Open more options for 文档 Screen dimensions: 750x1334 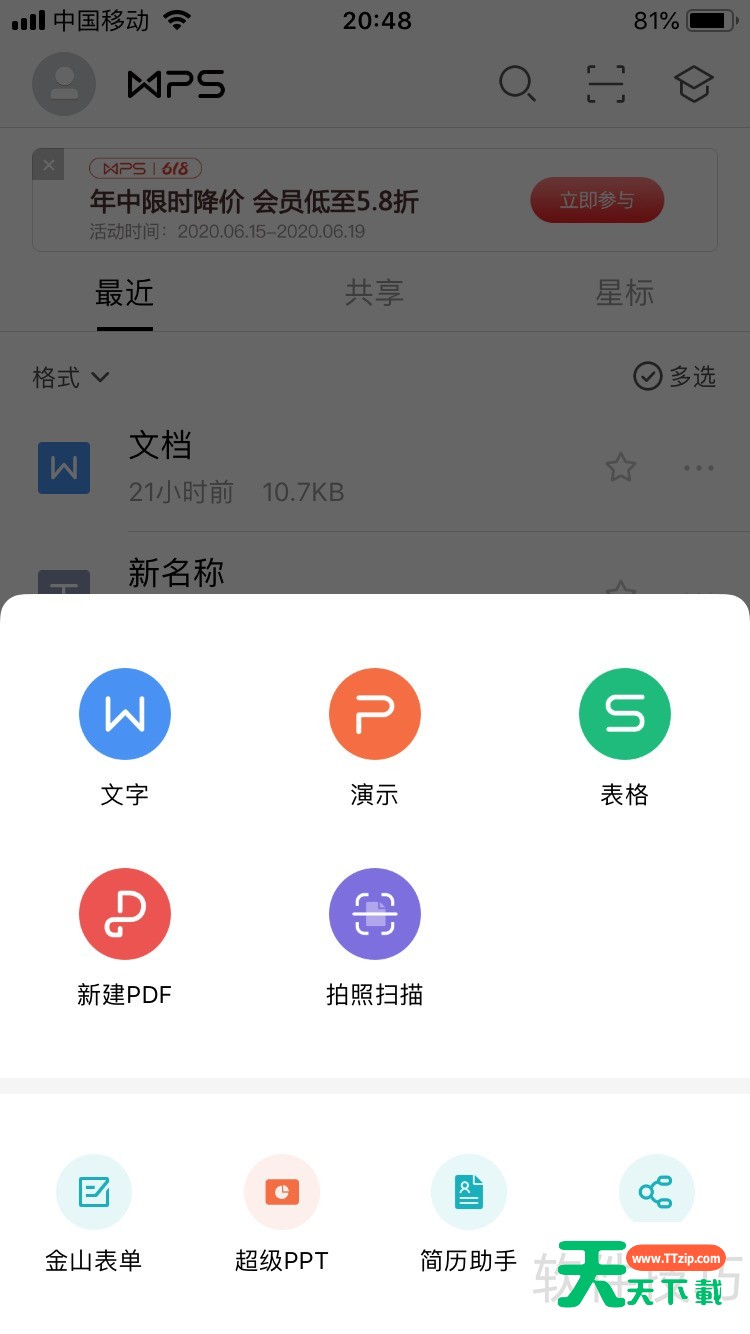(x=698, y=467)
